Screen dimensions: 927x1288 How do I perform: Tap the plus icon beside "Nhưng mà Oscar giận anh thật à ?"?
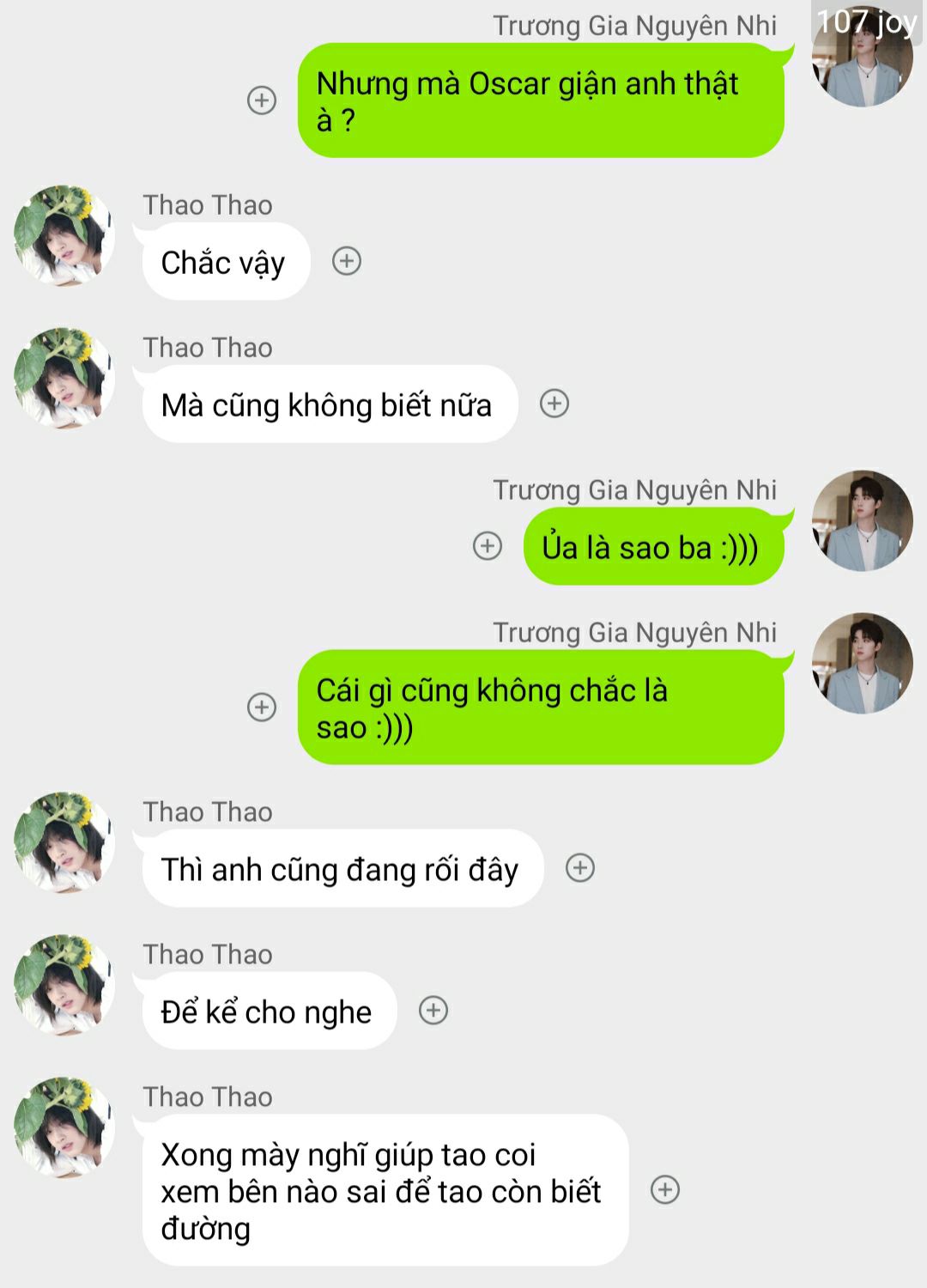coord(262,100)
